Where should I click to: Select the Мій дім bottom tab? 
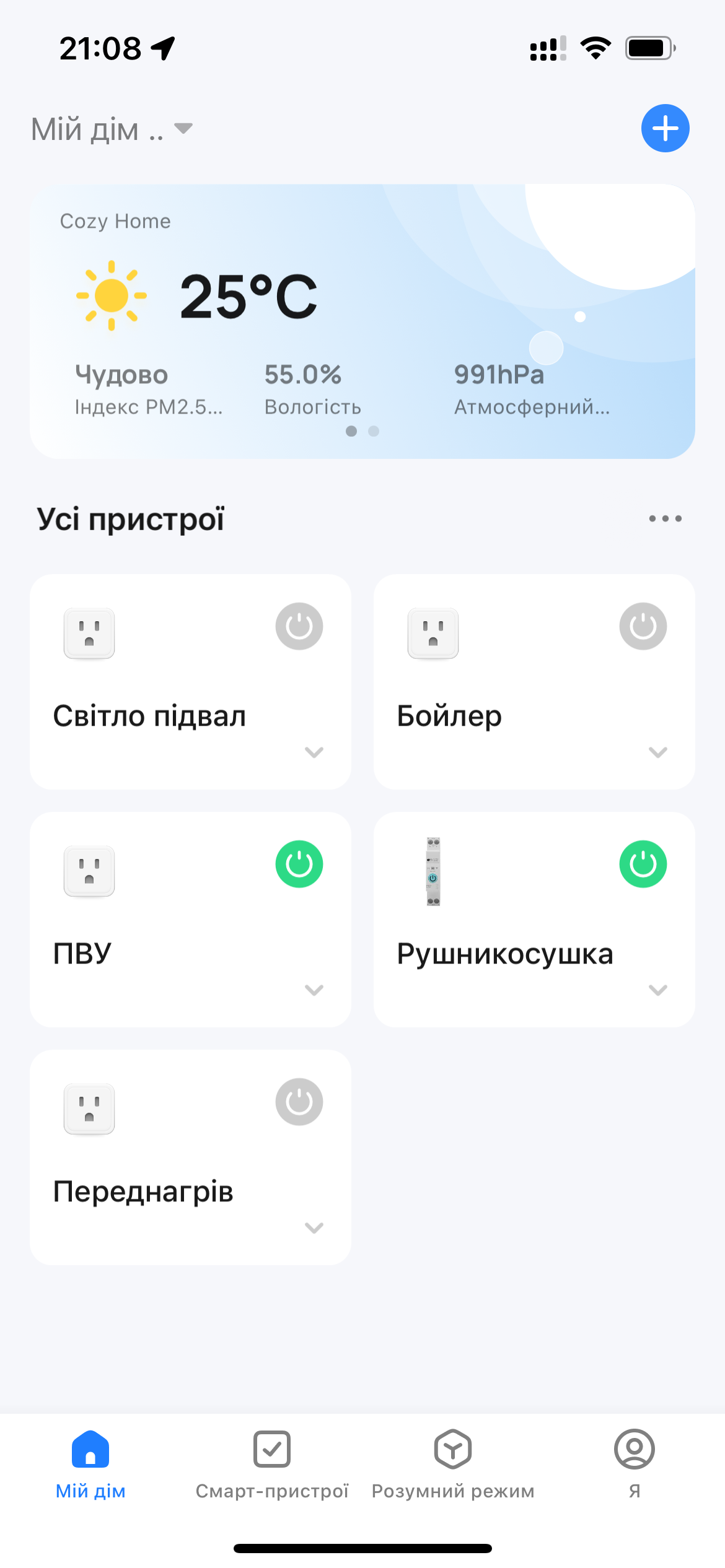click(90, 1465)
